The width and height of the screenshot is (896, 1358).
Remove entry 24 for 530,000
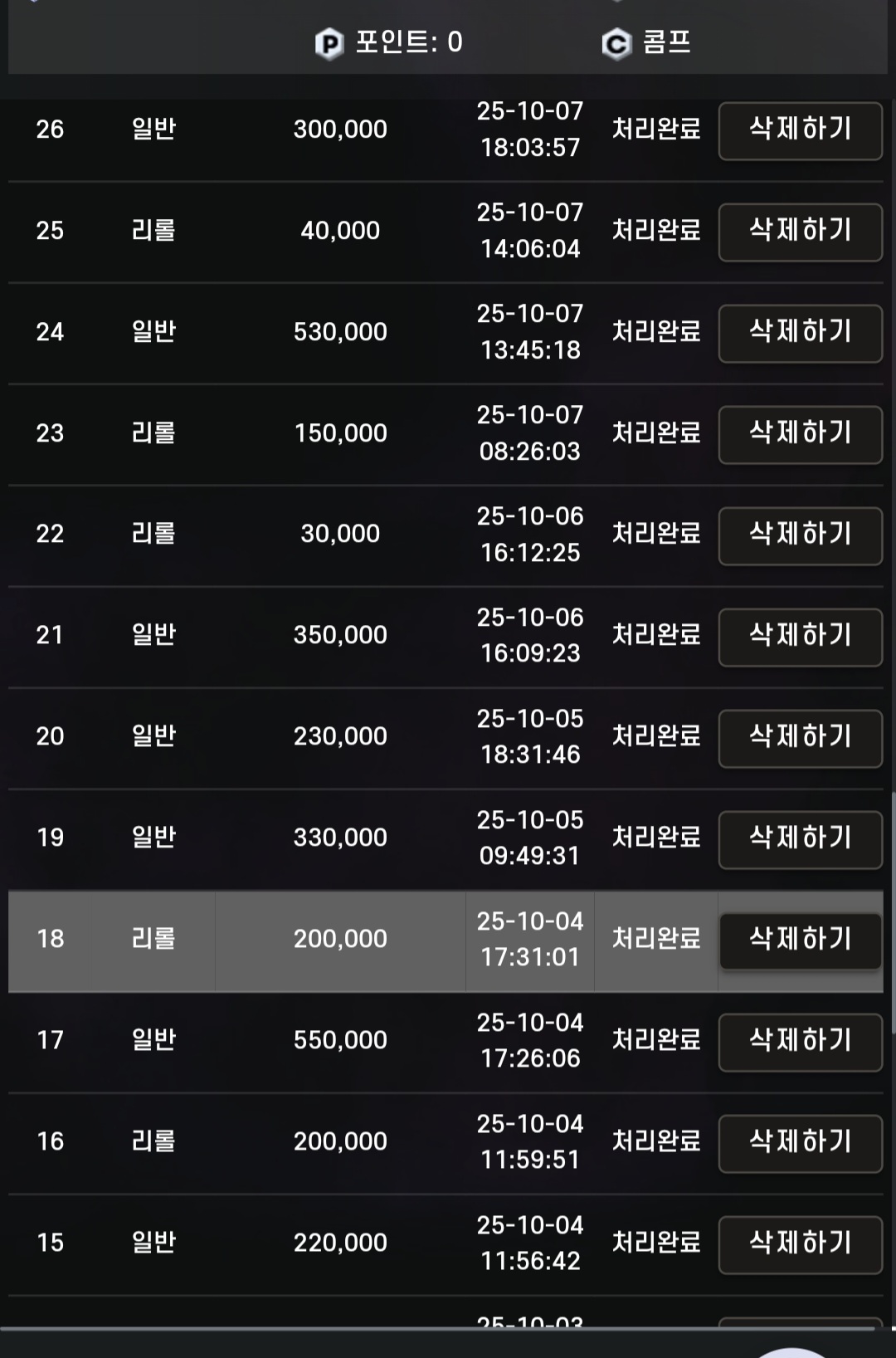[x=800, y=333]
